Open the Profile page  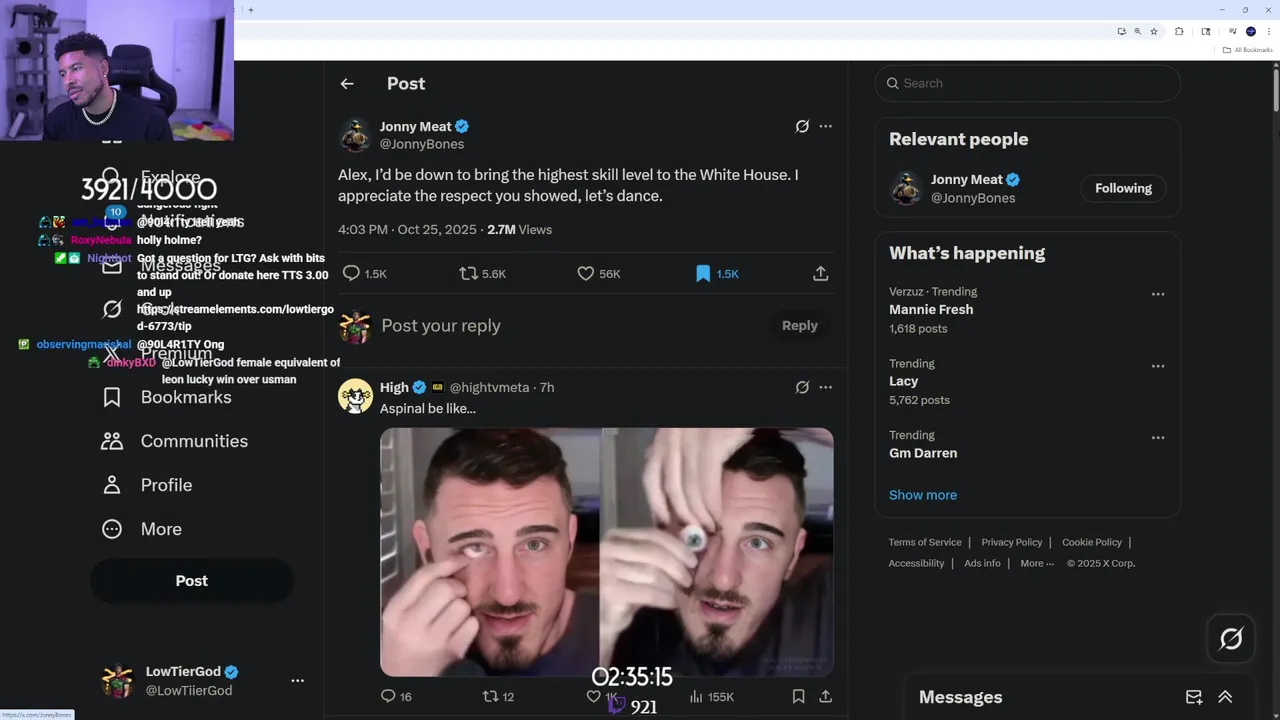point(165,485)
